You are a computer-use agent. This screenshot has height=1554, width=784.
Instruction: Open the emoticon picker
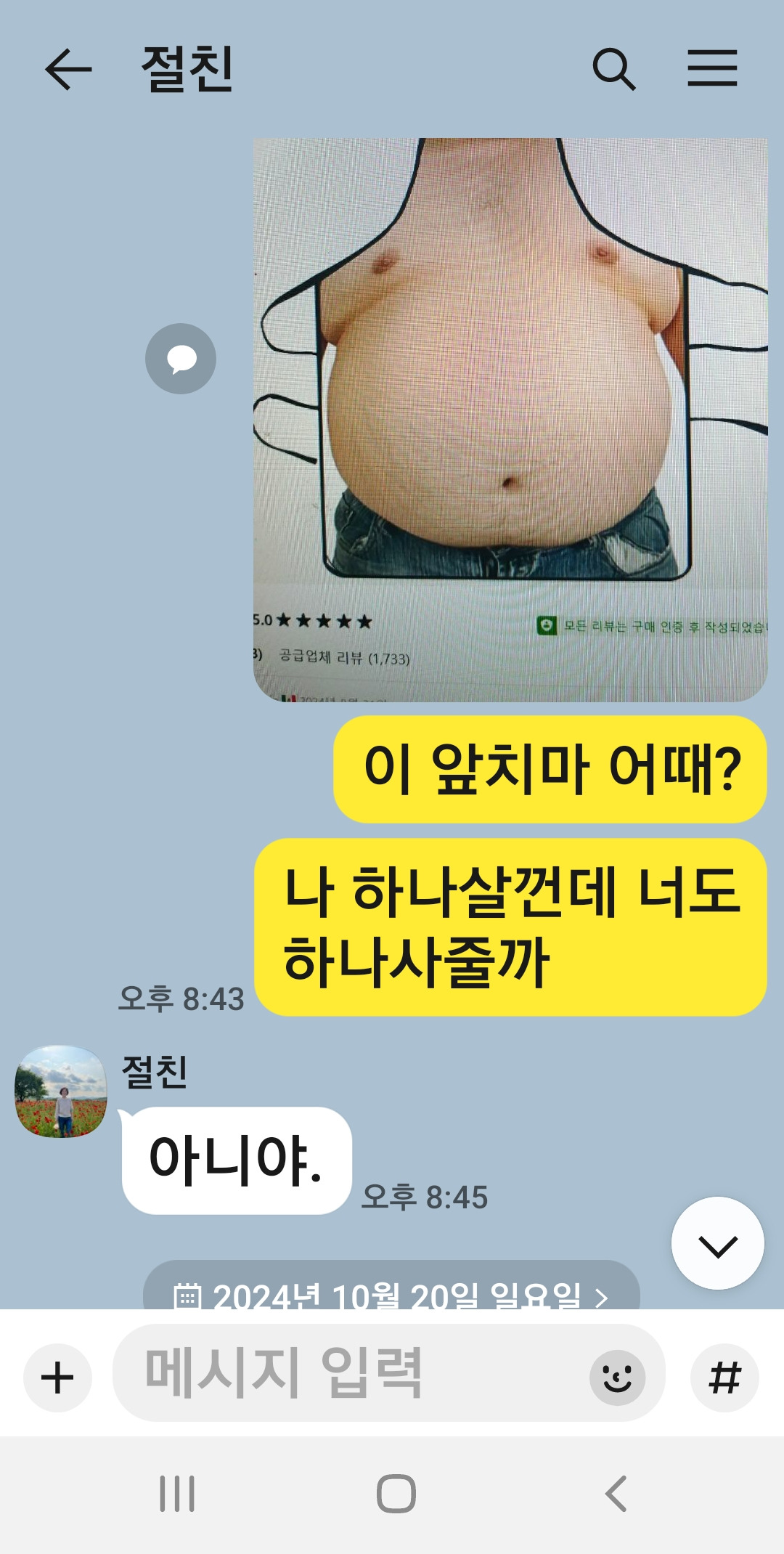coord(617,1378)
